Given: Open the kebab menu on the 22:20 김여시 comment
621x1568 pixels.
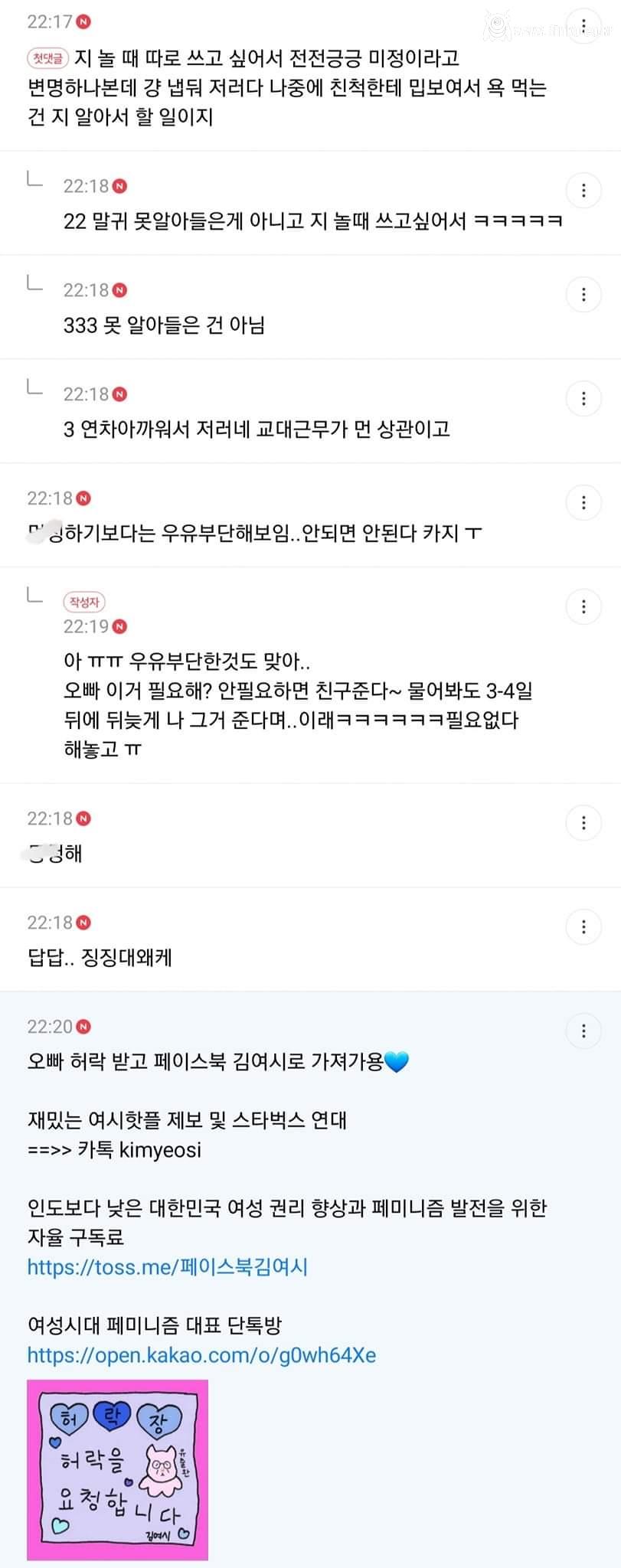Looking at the screenshot, I should pos(584,1031).
